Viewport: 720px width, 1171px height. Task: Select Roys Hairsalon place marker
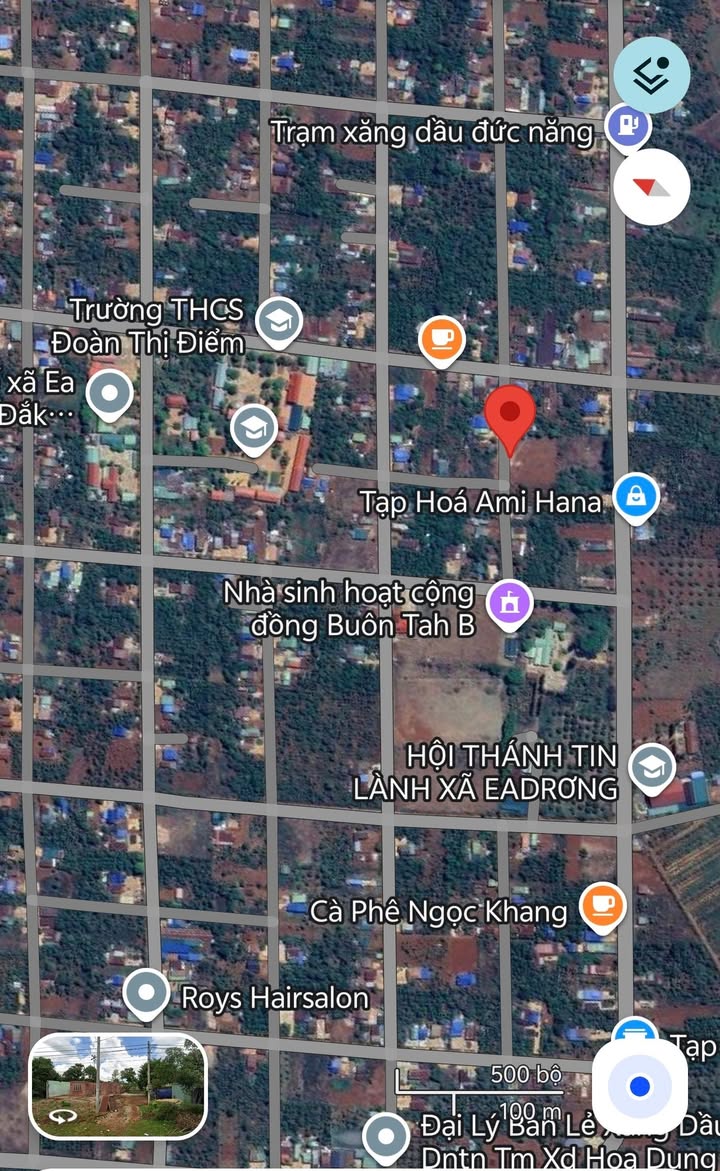(x=146, y=994)
